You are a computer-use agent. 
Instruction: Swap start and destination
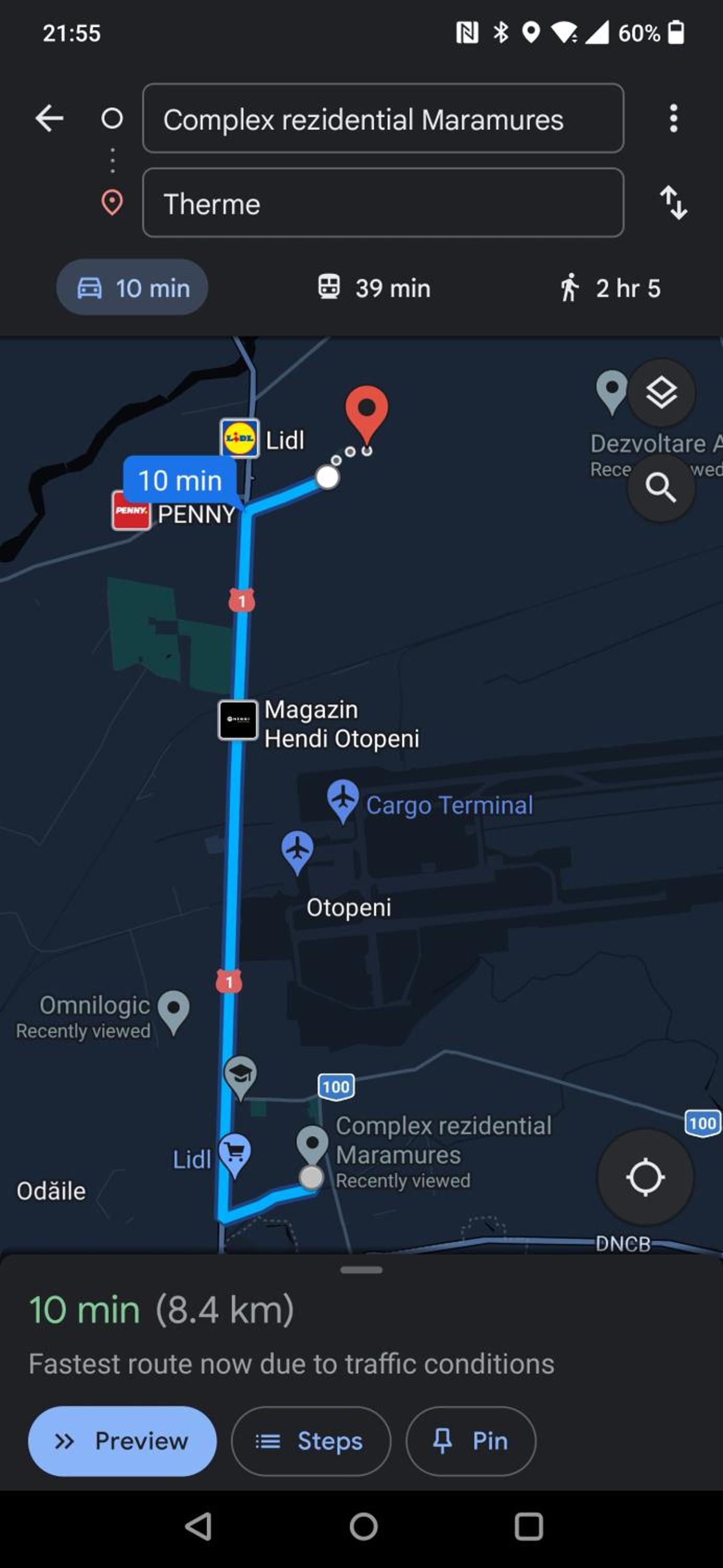[673, 203]
